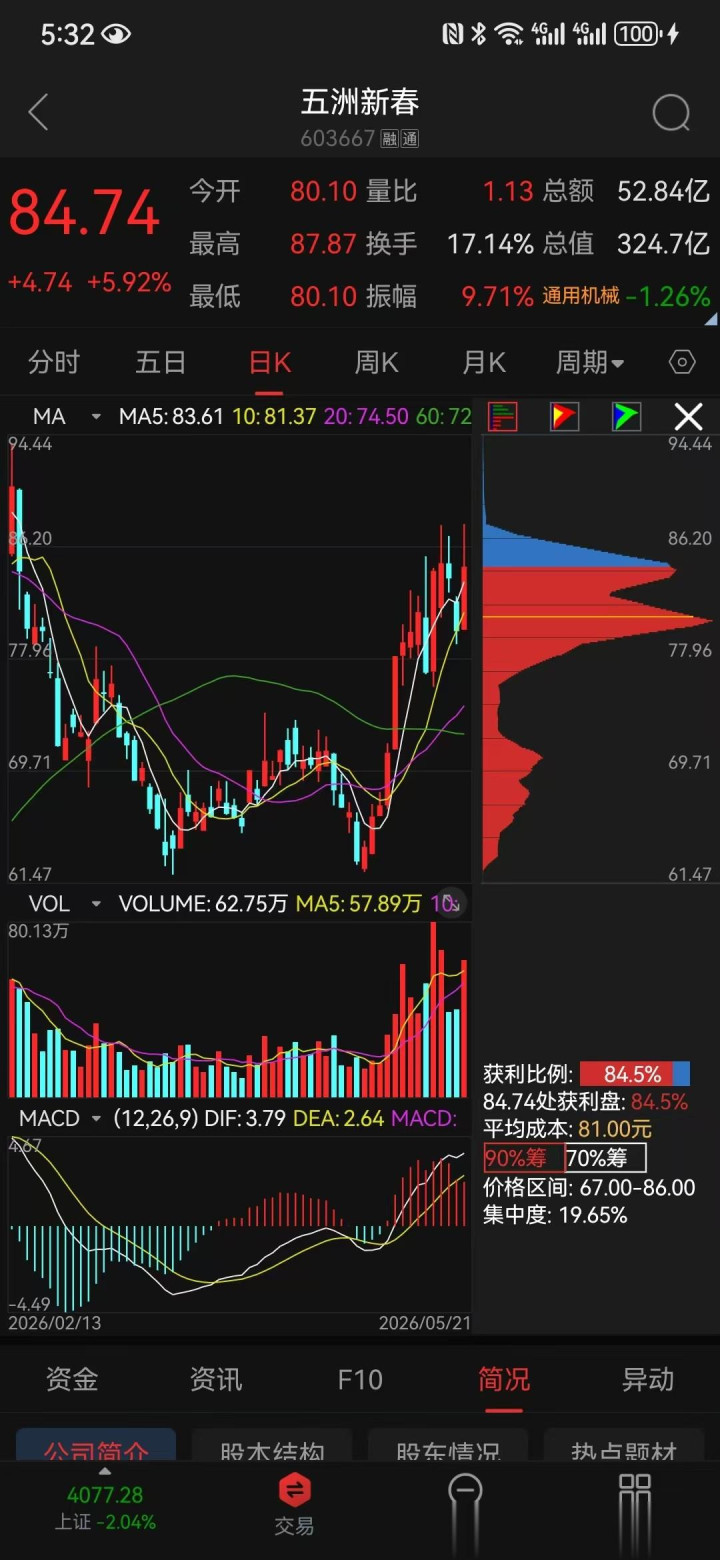
Task: Open the 通用机械 sector link
Action: [x=581, y=296]
